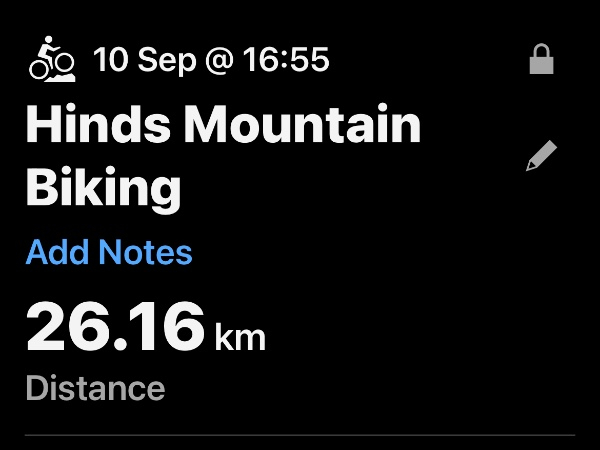Viewport: 600px width, 450px height.
Task: Open Add Notes link
Action: (109, 252)
